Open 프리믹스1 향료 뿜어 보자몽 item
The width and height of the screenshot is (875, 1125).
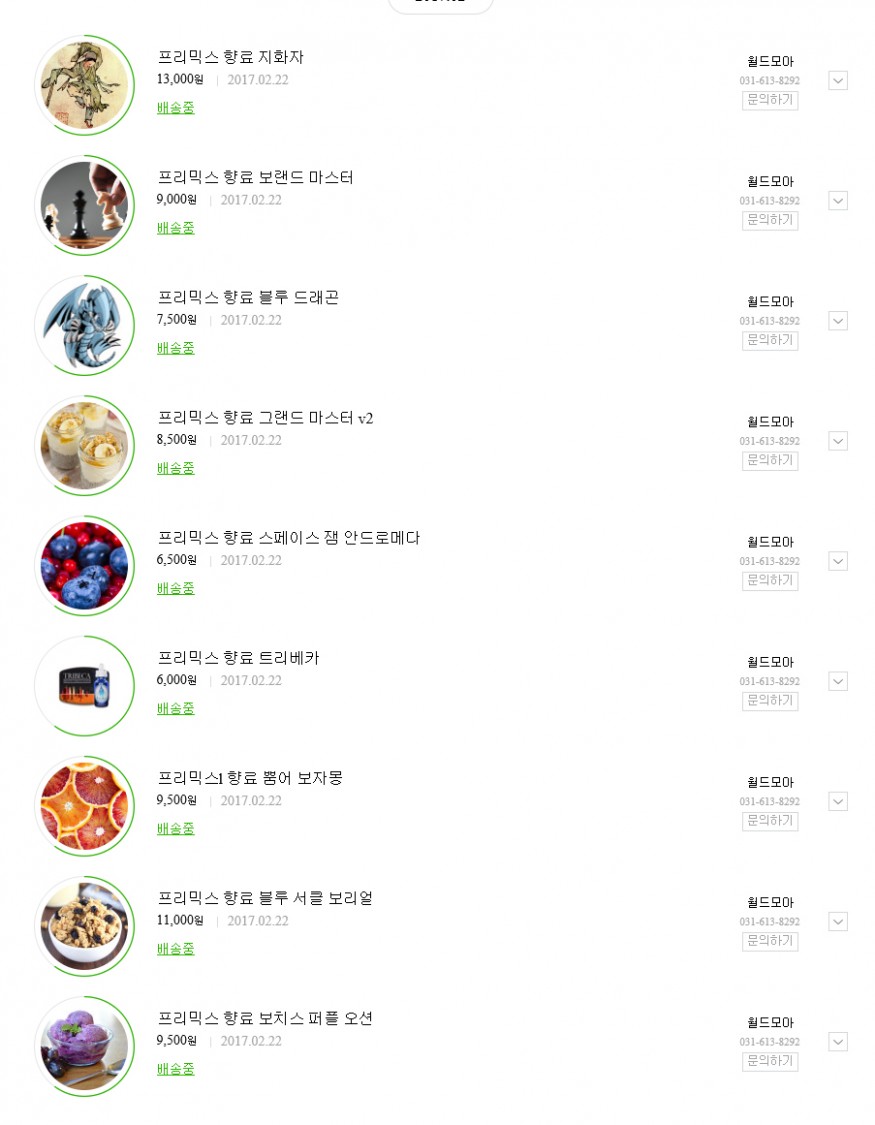(x=250, y=778)
